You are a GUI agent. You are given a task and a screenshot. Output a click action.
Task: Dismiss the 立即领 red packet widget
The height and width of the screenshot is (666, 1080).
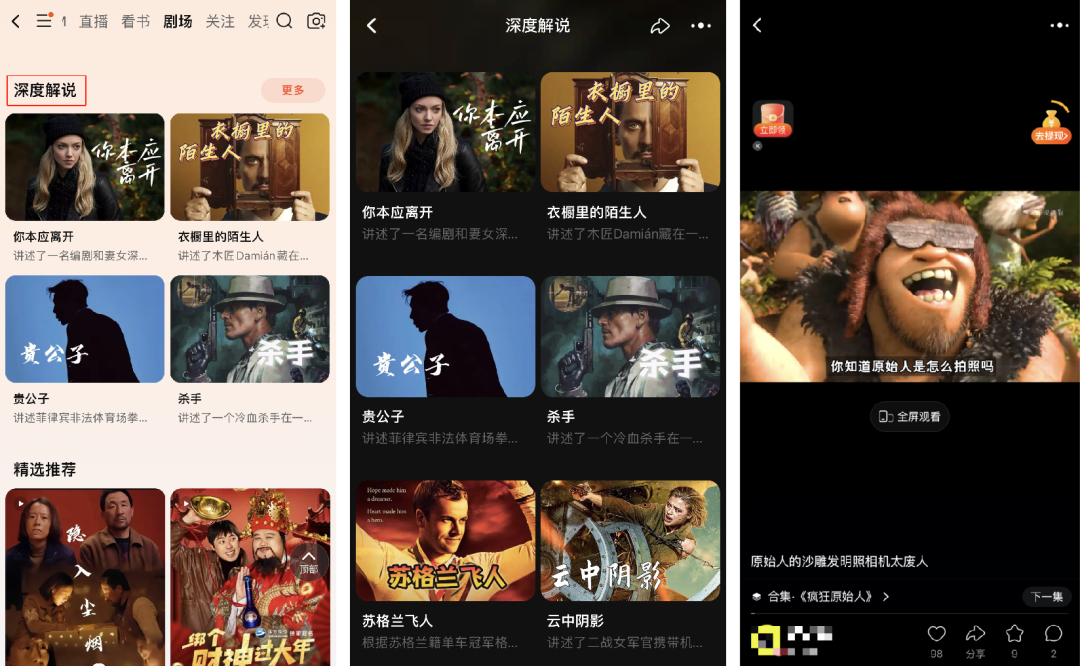click(757, 146)
